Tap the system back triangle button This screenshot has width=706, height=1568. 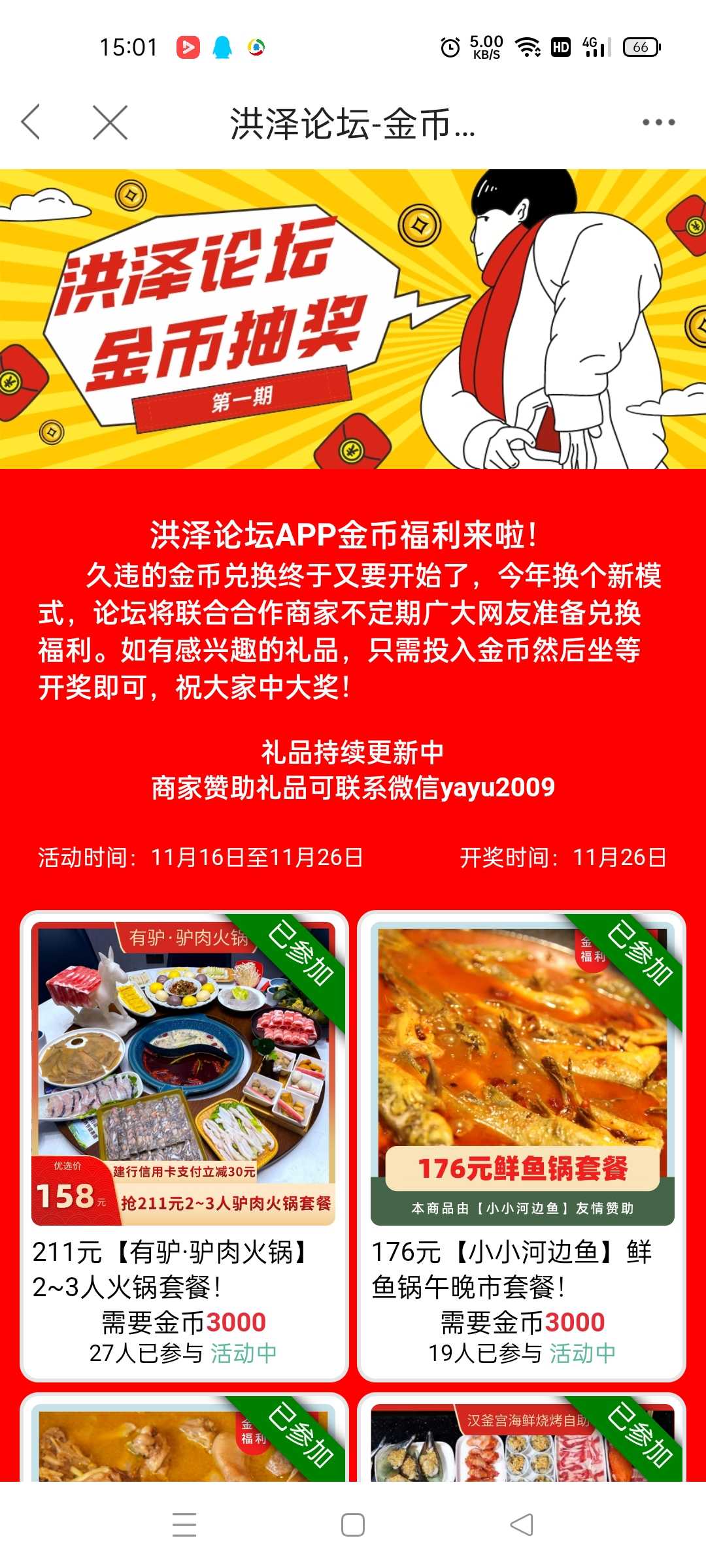click(522, 1525)
